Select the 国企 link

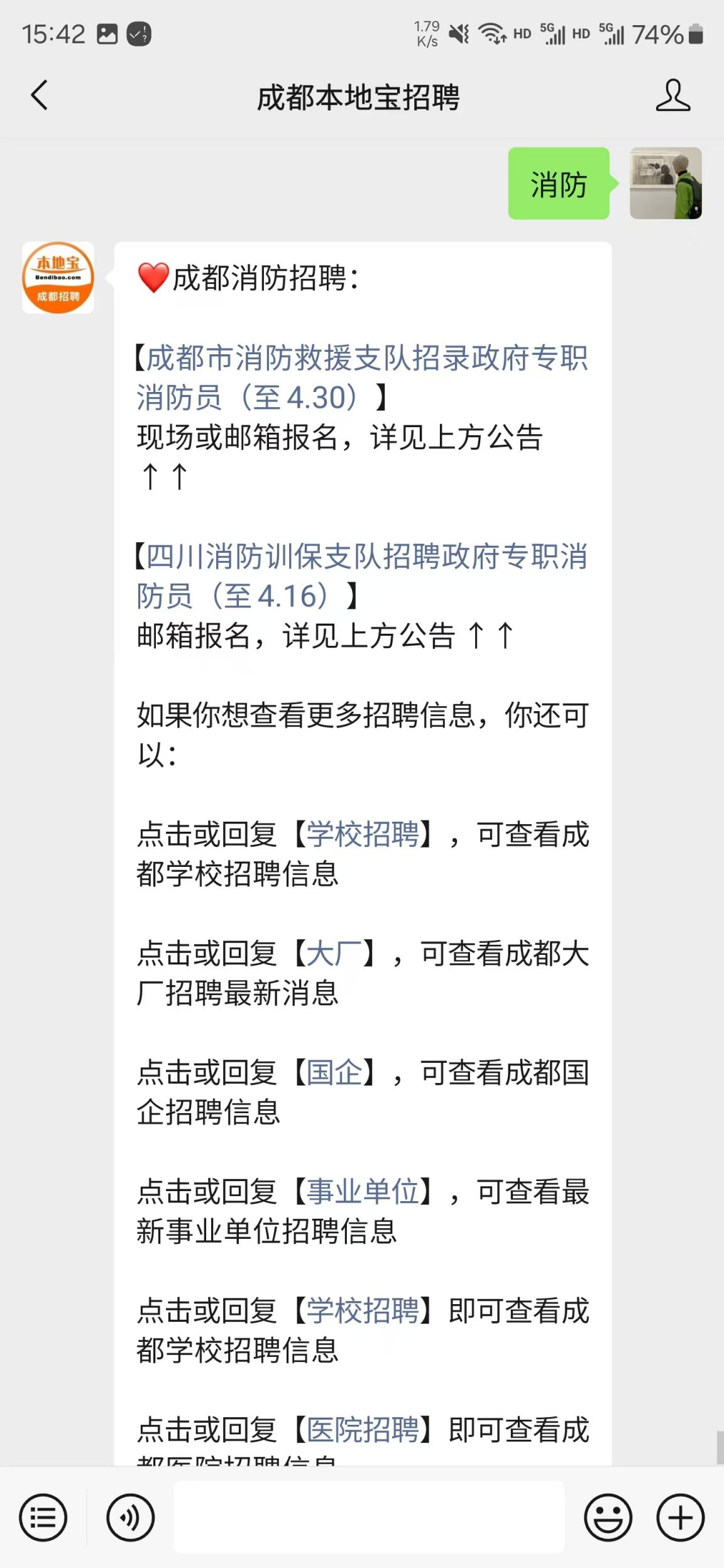tap(334, 1072)
